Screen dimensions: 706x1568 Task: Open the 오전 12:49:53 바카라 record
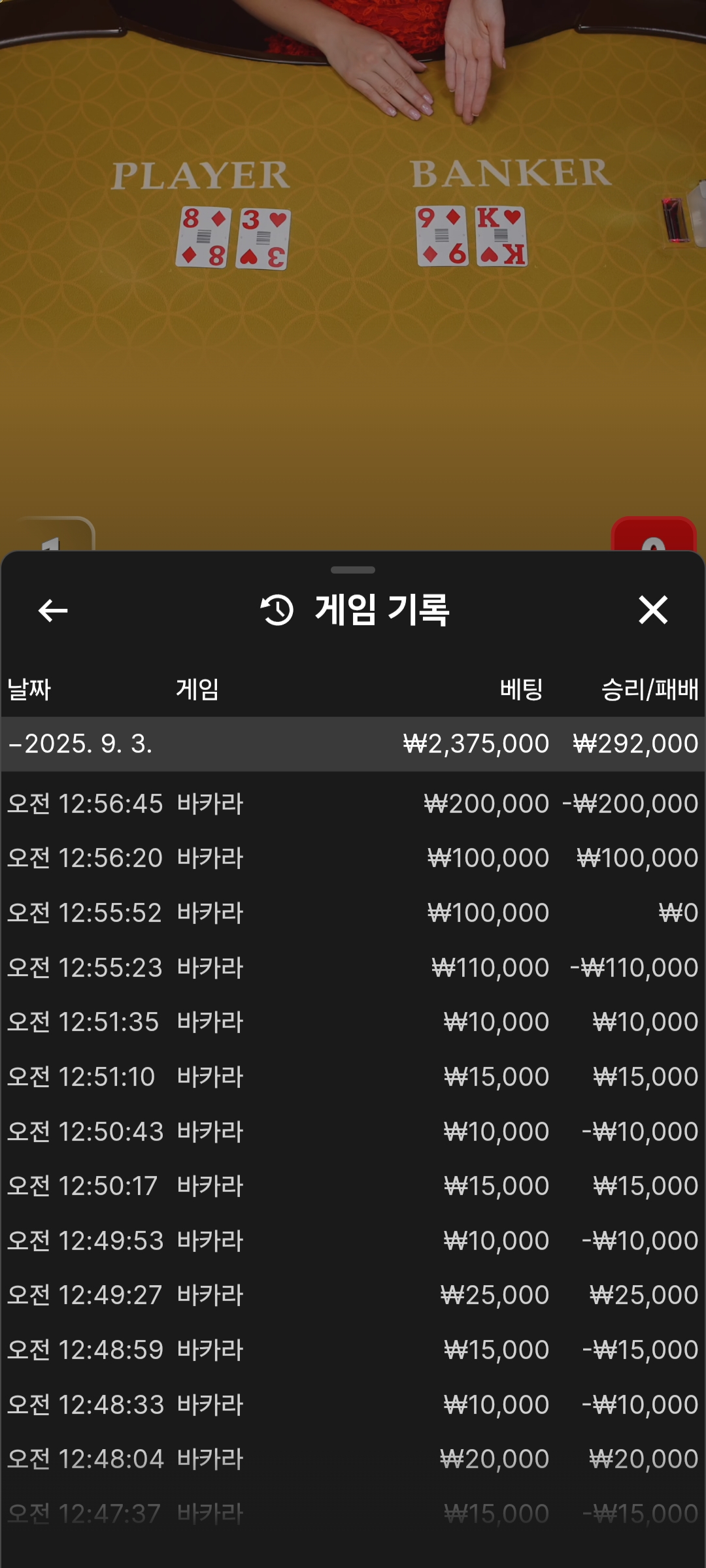pyautogui.click(x=353, y=1241)
